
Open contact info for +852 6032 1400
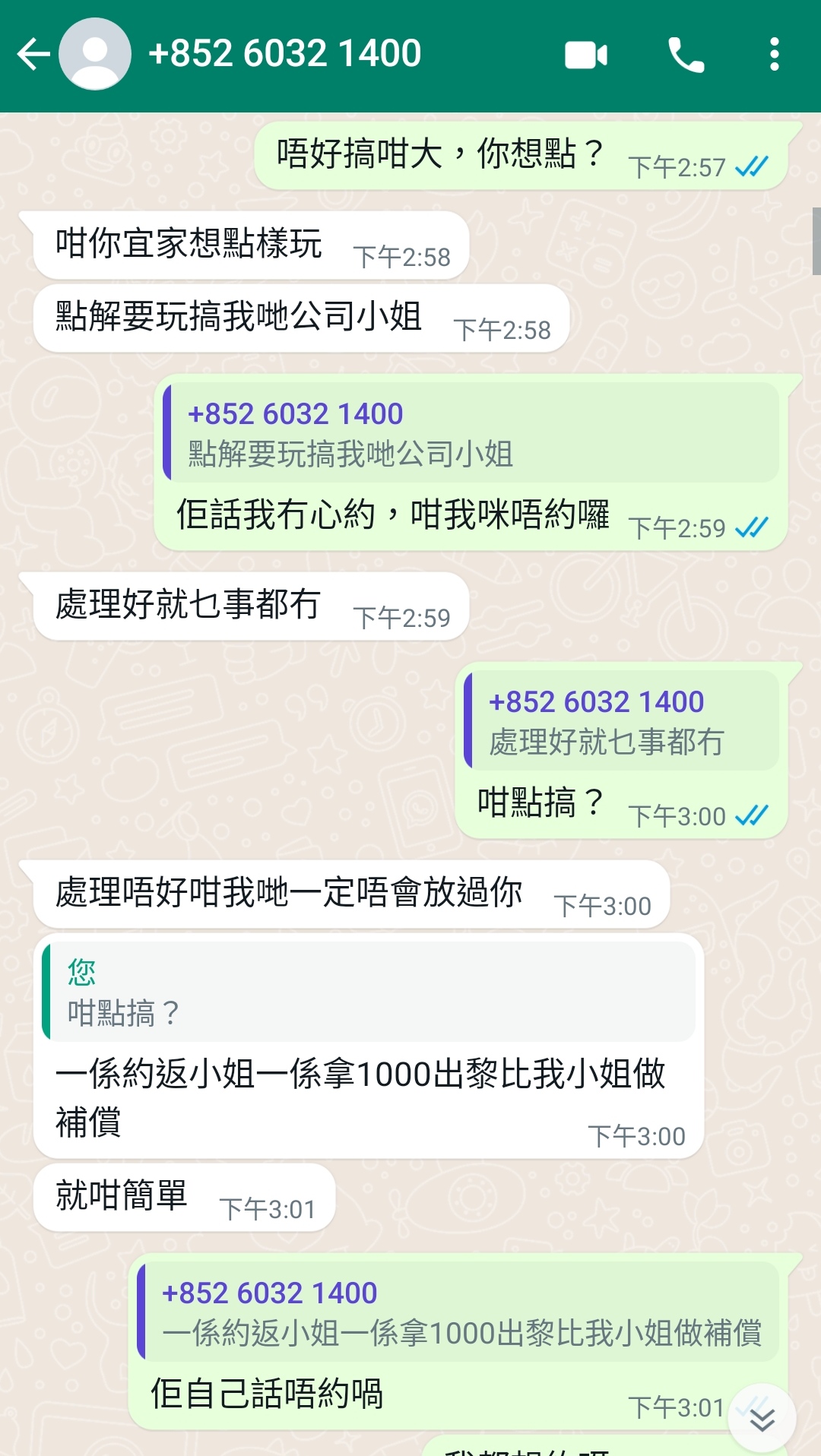[284, 55]
